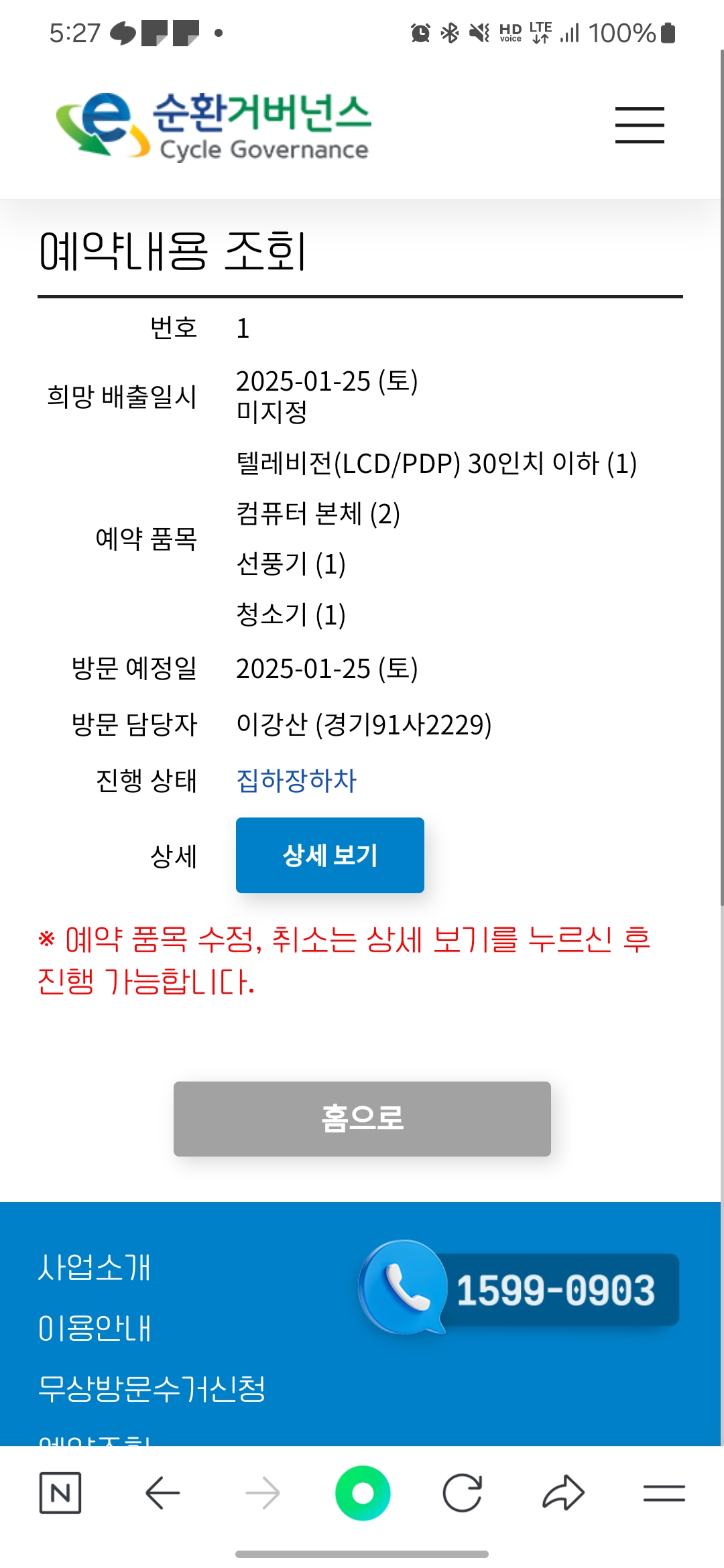This screenshot has width=724, height=1568.
Task: Open the 사업소개 footer link
Action: tap(95, 1267)
